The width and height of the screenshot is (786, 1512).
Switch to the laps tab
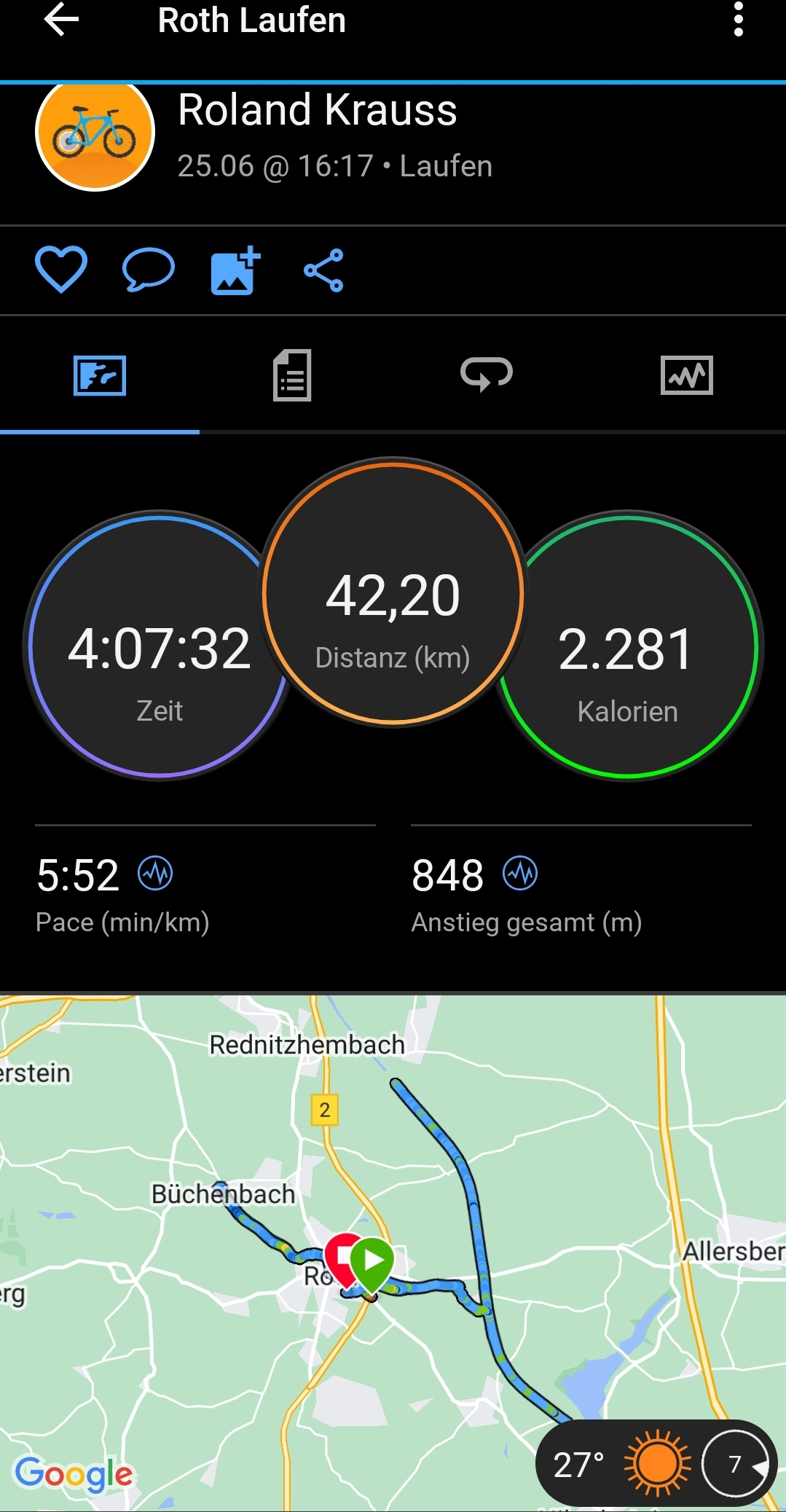(x=487, y=375)
